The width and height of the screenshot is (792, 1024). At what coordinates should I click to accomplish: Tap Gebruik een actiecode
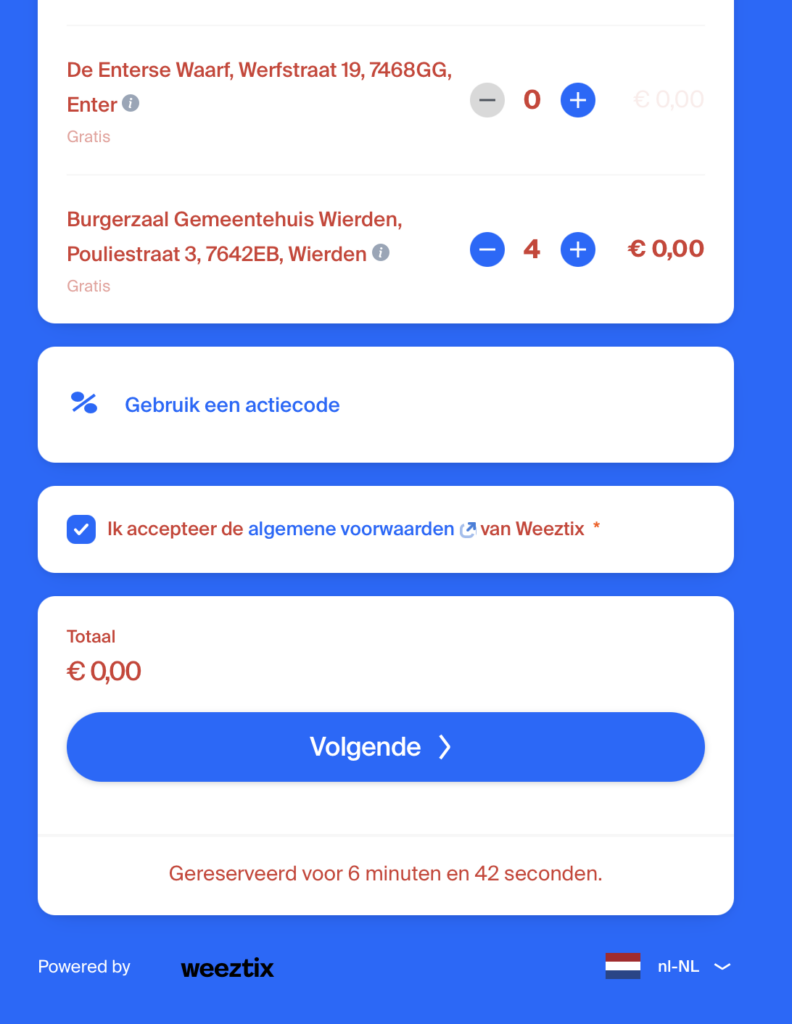[x=232, y=405]
